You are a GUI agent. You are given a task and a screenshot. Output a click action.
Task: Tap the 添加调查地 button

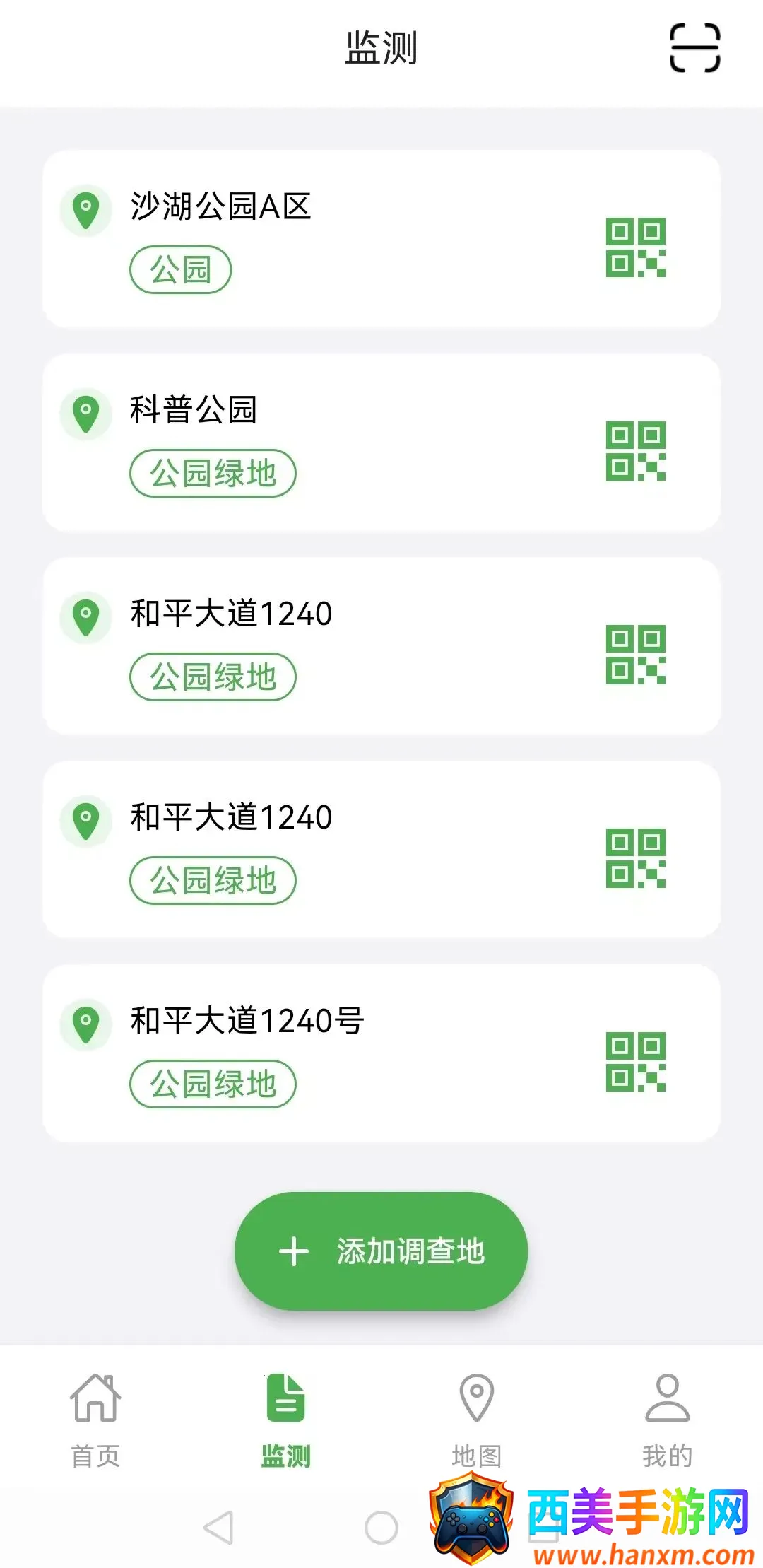coord(381,1251)
